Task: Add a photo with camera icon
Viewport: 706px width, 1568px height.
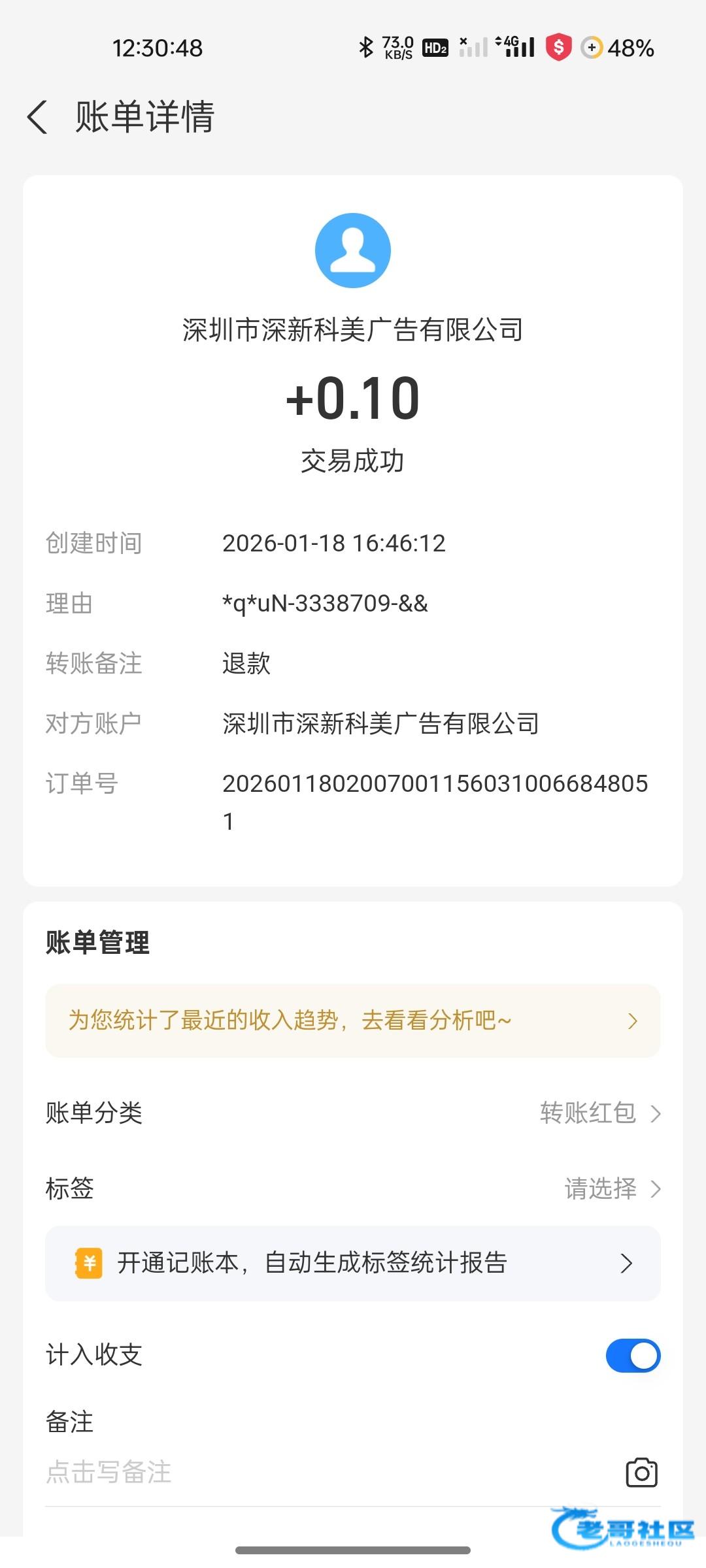Action: click(641, 1473)
